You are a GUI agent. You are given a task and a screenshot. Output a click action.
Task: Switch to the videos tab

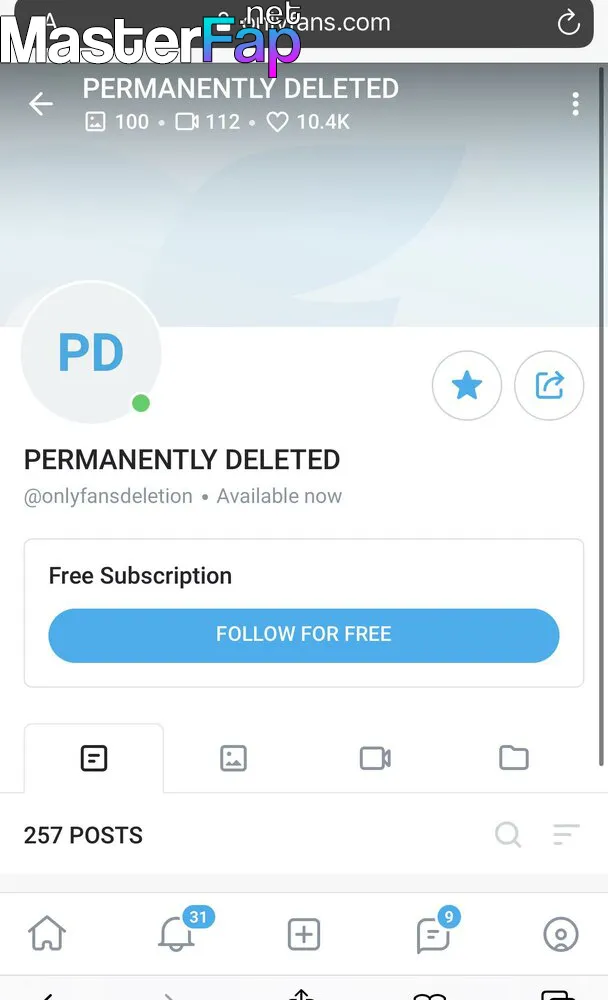coord(375,758)
